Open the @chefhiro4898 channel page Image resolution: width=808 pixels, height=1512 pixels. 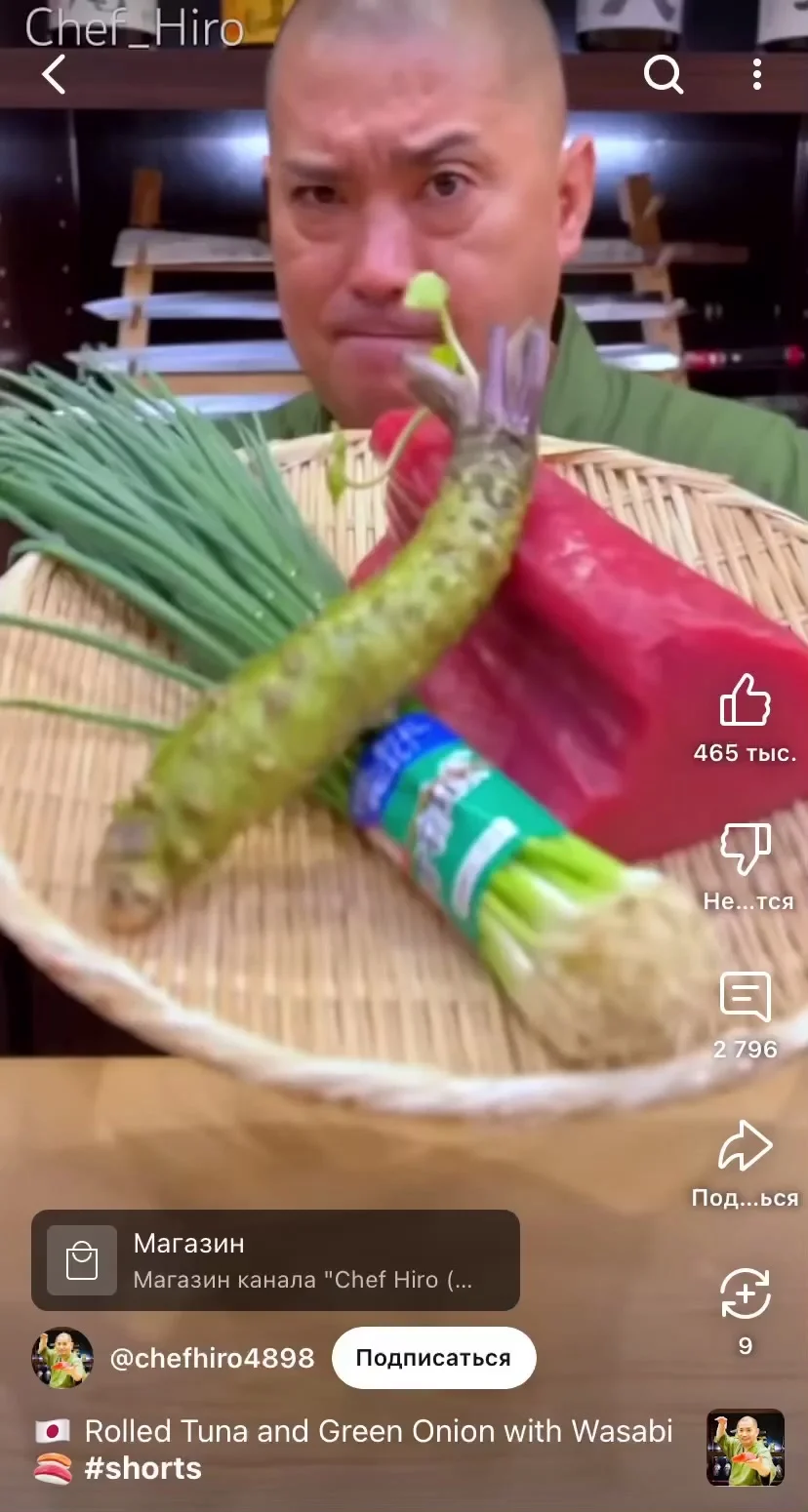212,1358
